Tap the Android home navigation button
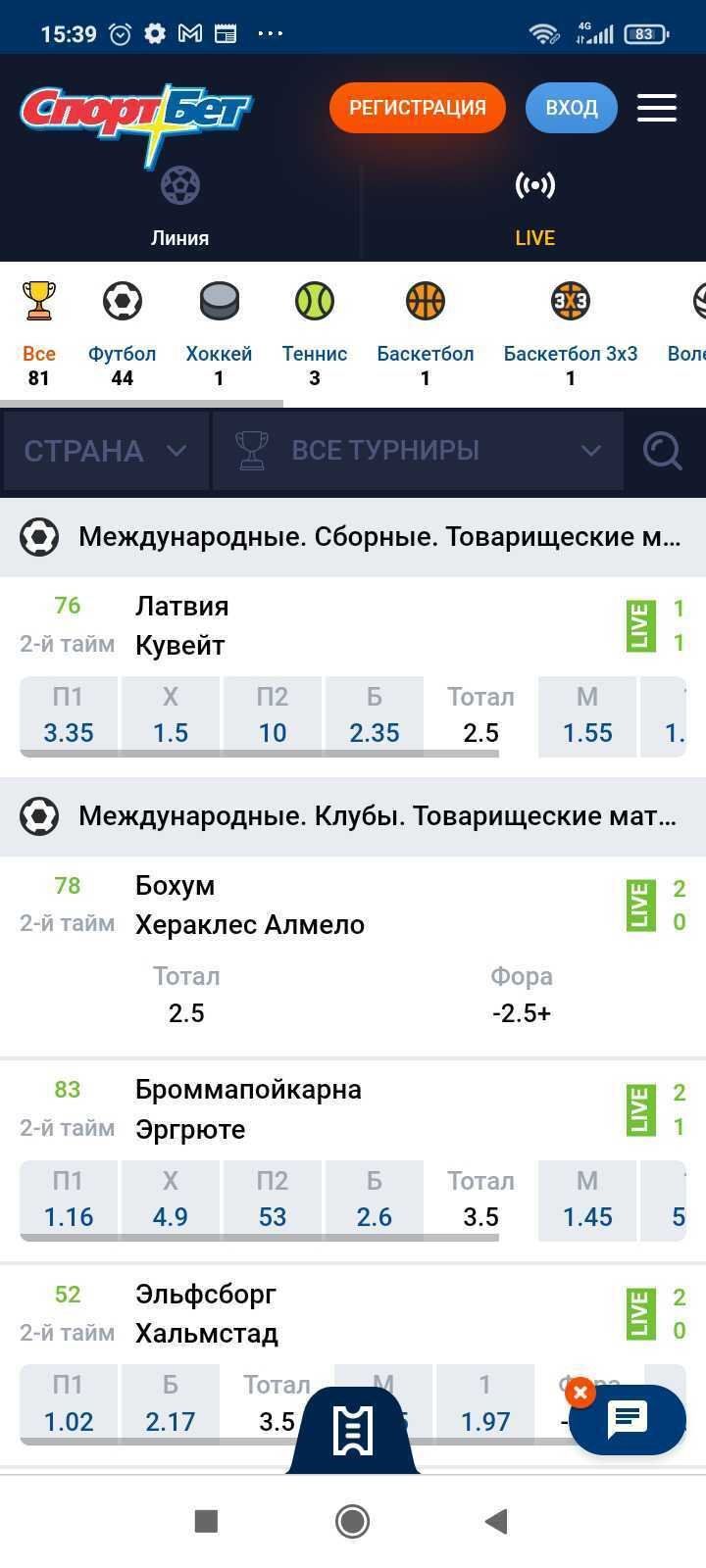 [352, 1521]
